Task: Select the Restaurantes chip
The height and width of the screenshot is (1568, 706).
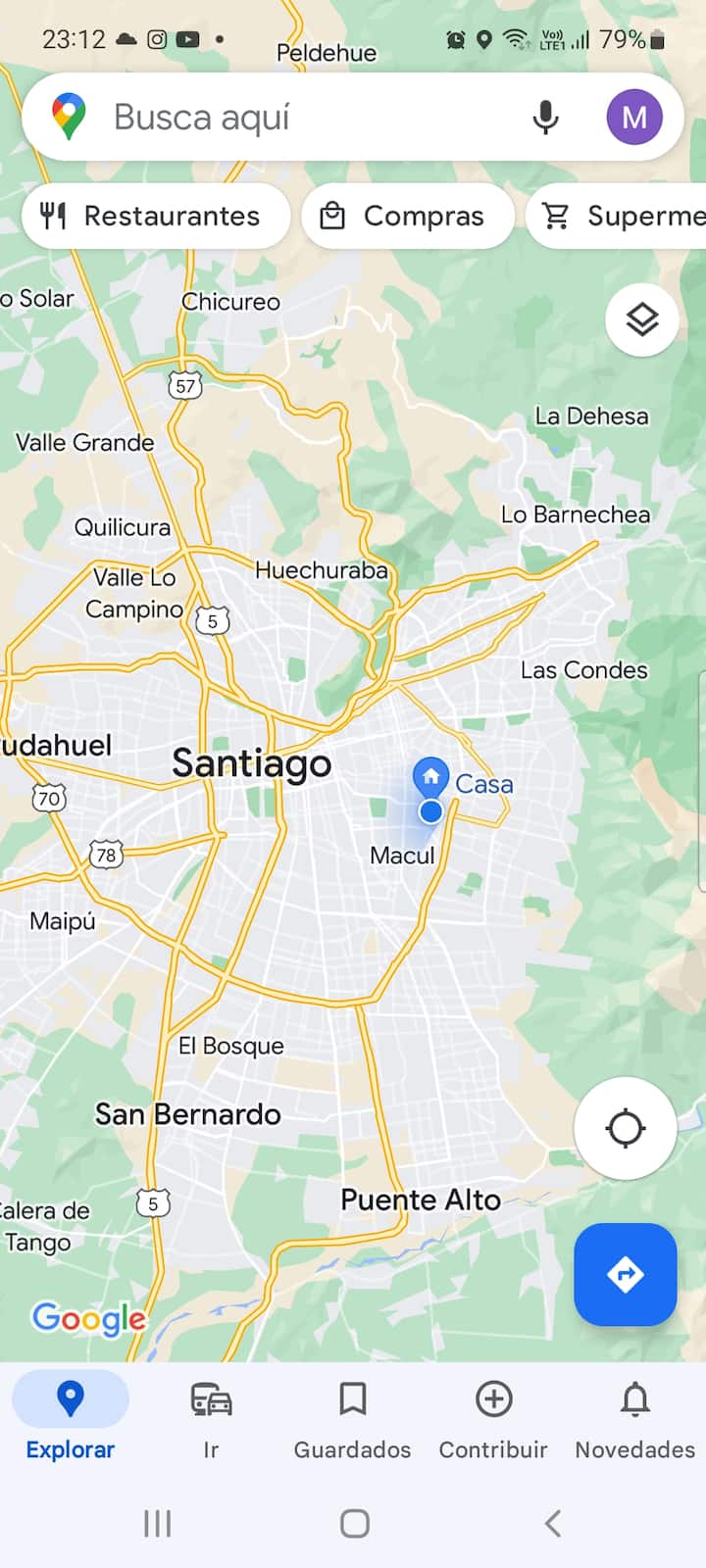Action: click(x=155, y=216)
